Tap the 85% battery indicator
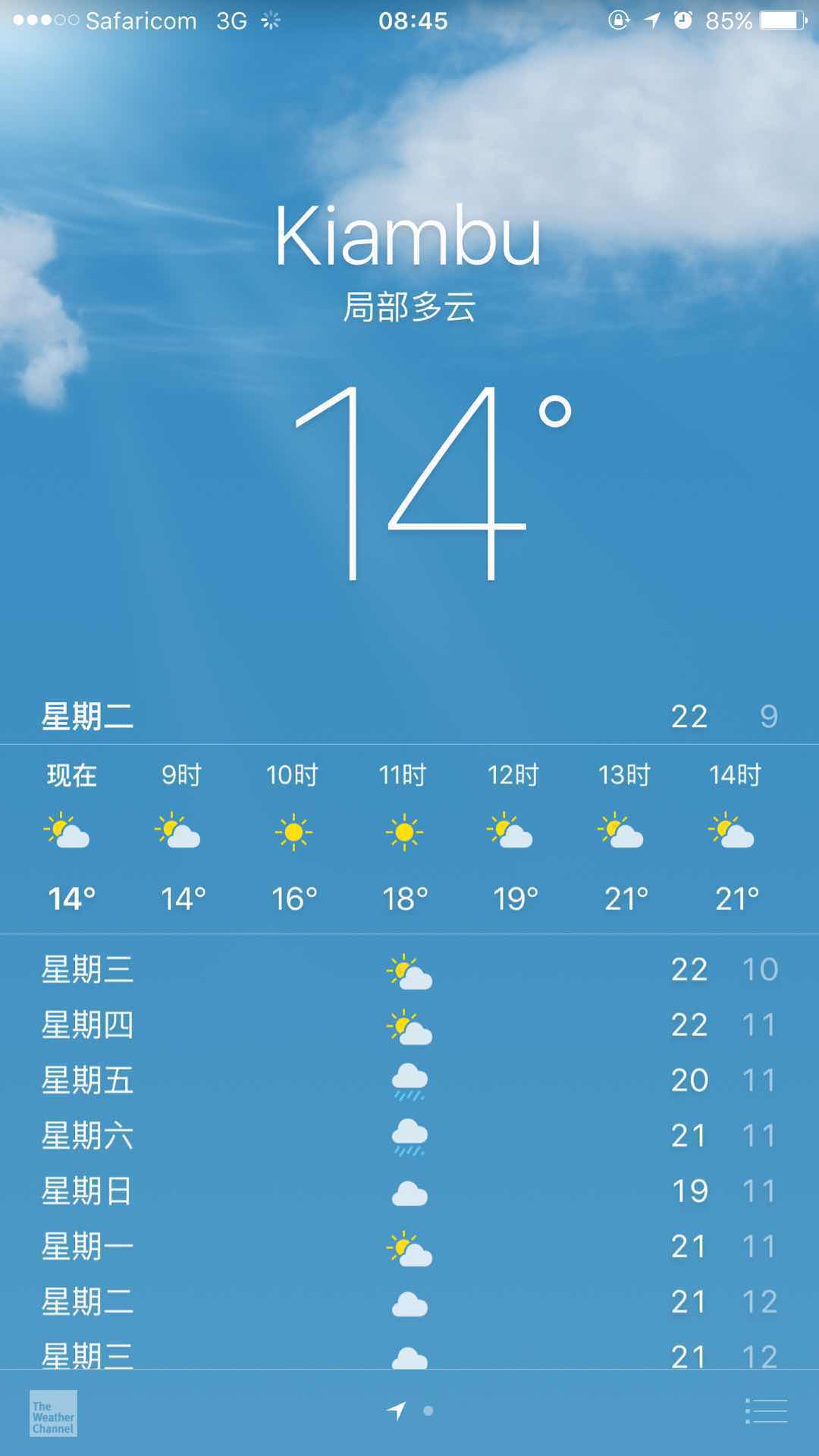 pyautogui.click(x=726, y=20)
